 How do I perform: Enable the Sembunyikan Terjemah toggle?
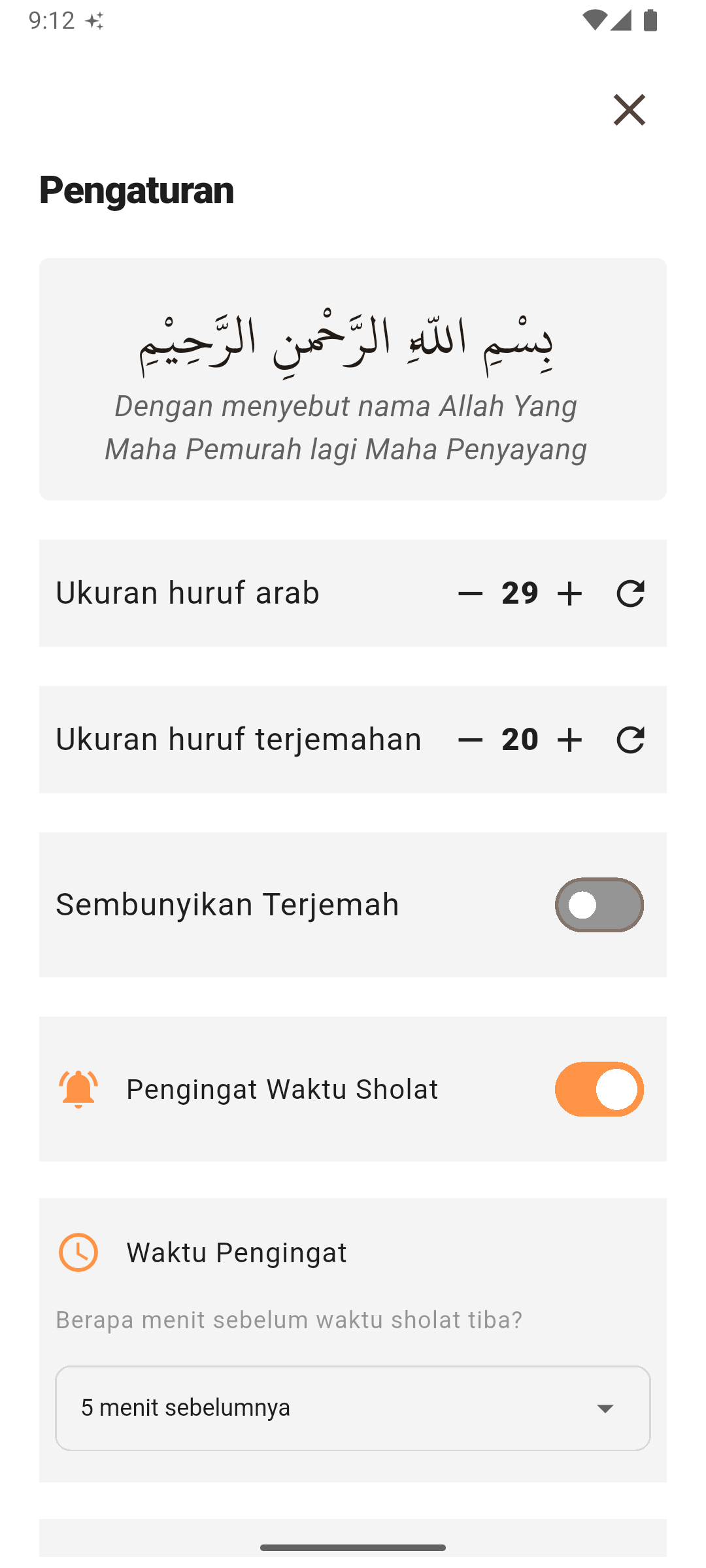point(599,904)
